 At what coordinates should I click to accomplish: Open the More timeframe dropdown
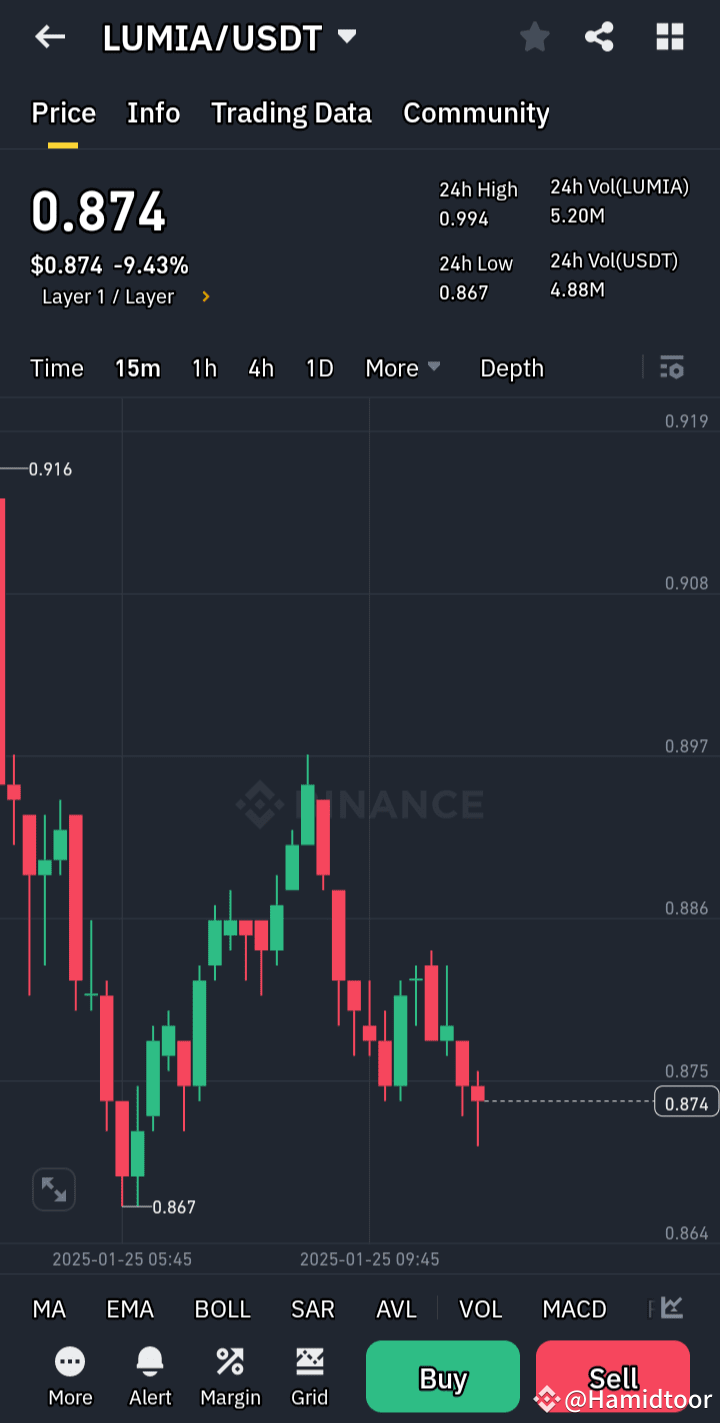tap(403, 368)
